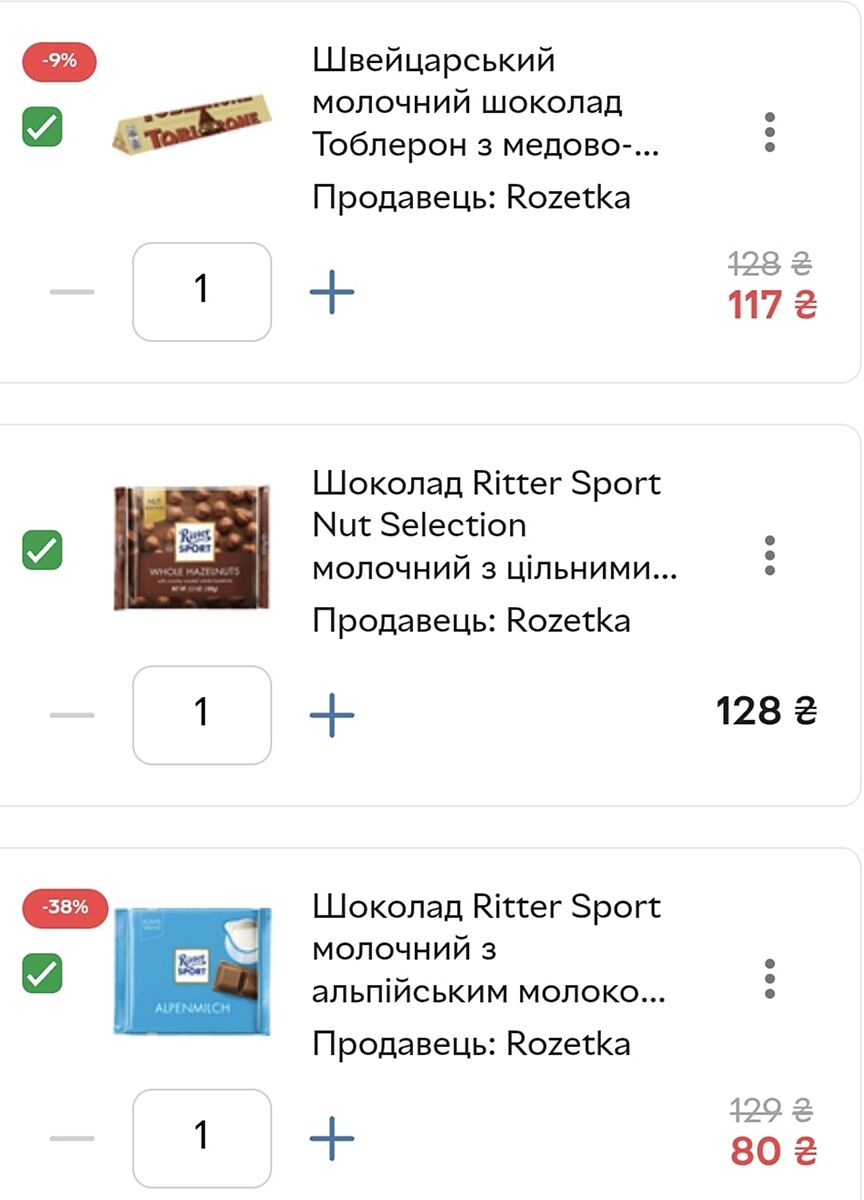Viewport: 864px width, 1200px height.
Task: Open options menu for Ritter Sport Alpenmilch
Action: [769, 978]
